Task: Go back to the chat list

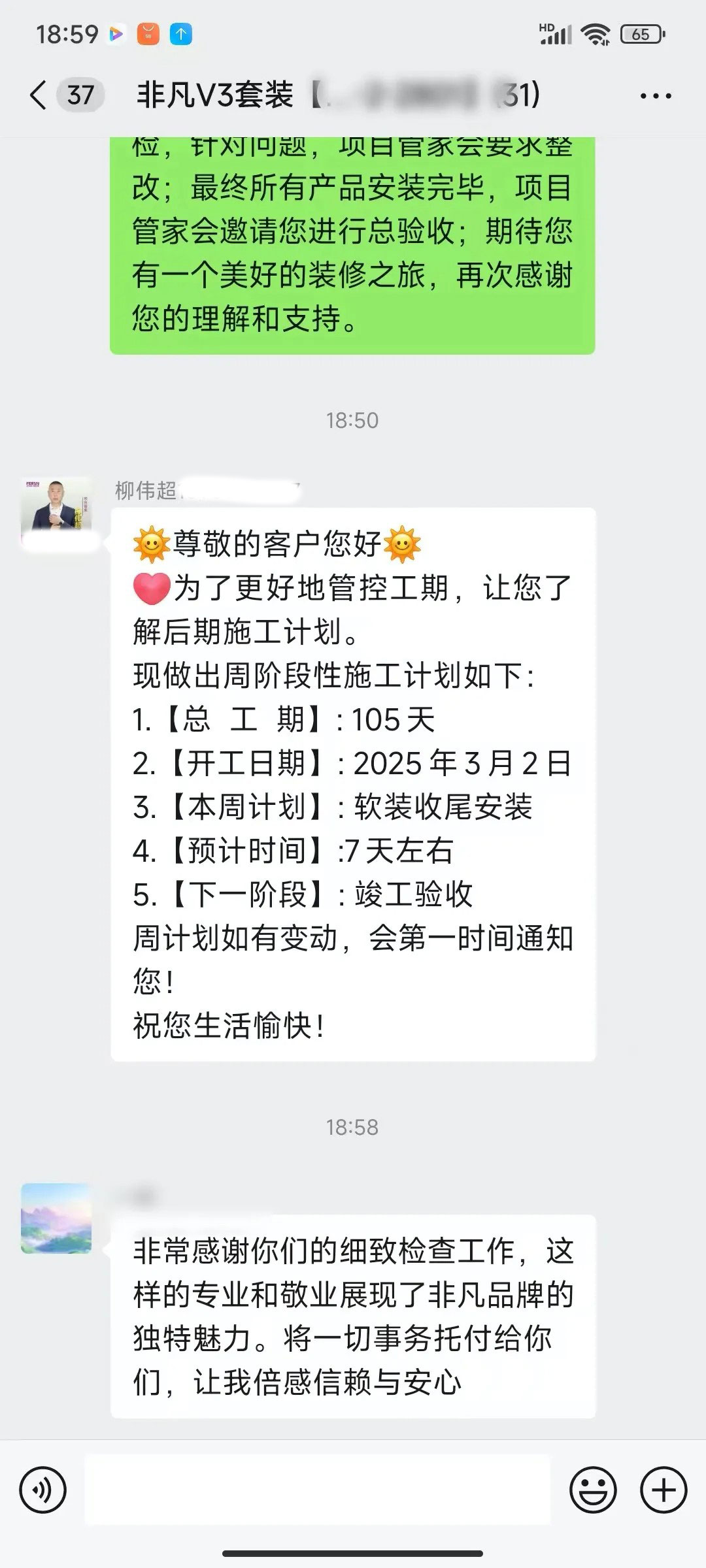Action: (39, 95)
